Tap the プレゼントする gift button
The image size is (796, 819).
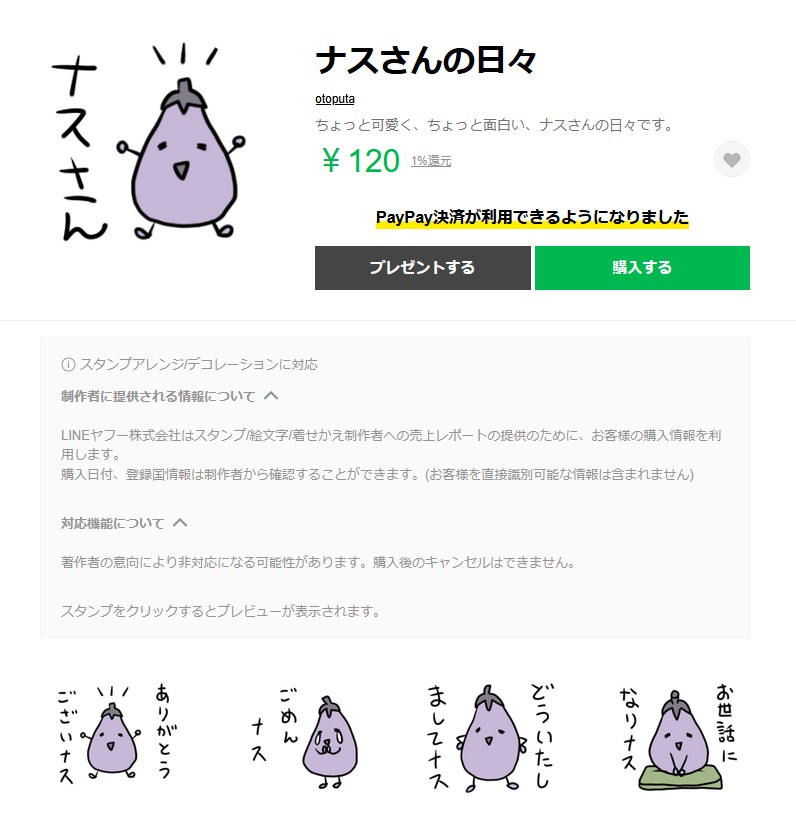pyautogui.click(x=422, y=268)
